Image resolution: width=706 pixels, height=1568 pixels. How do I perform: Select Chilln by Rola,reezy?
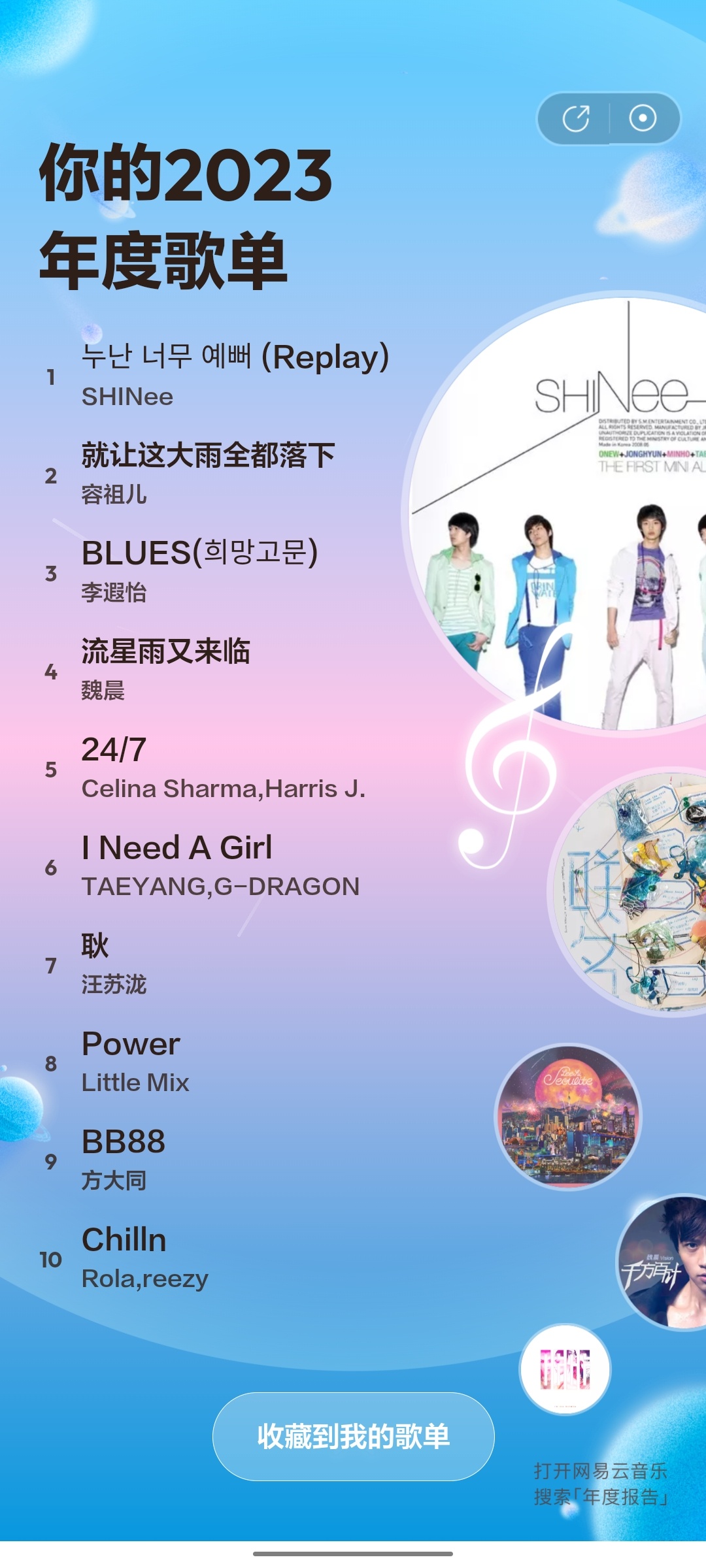point(144,1258)
